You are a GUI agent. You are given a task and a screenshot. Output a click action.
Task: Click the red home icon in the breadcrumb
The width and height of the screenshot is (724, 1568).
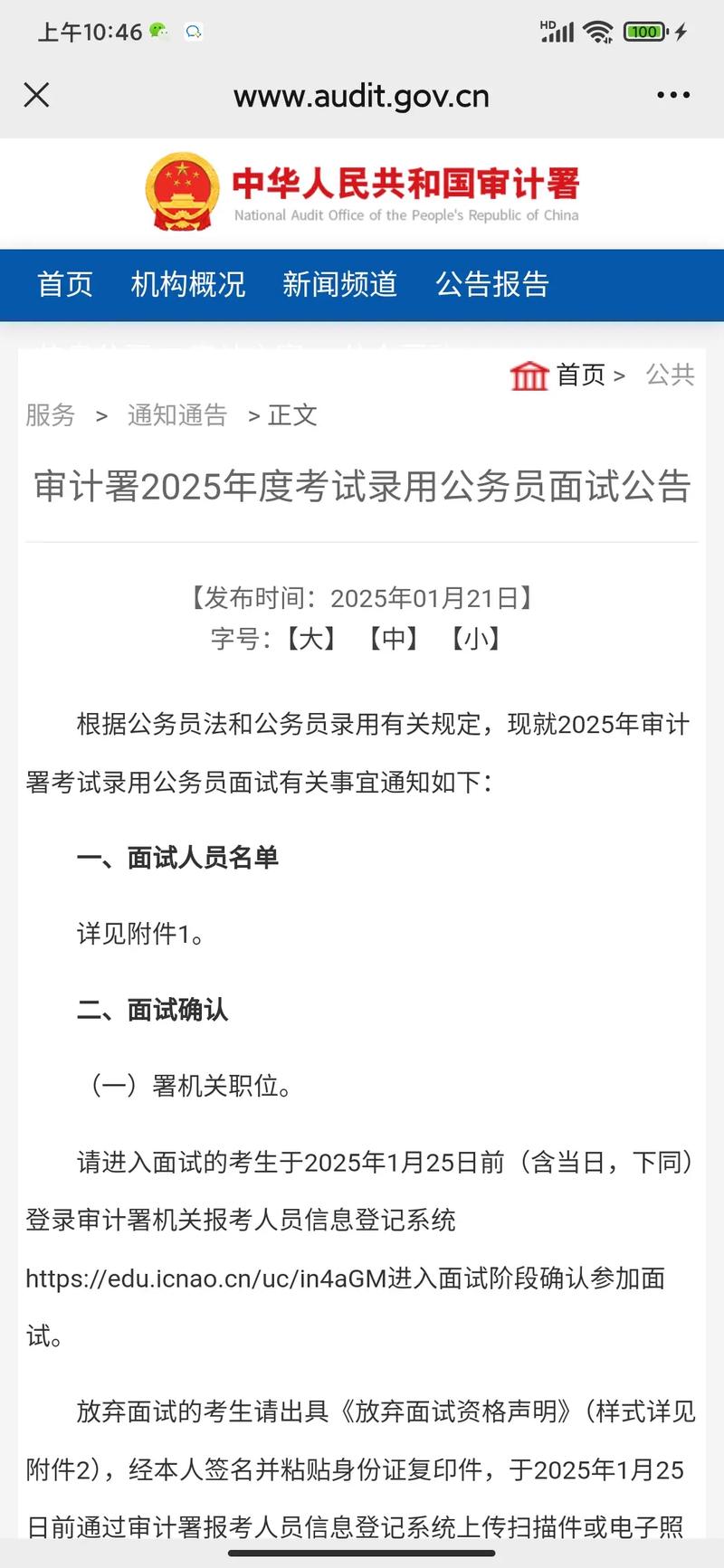(x=529, y=375)
